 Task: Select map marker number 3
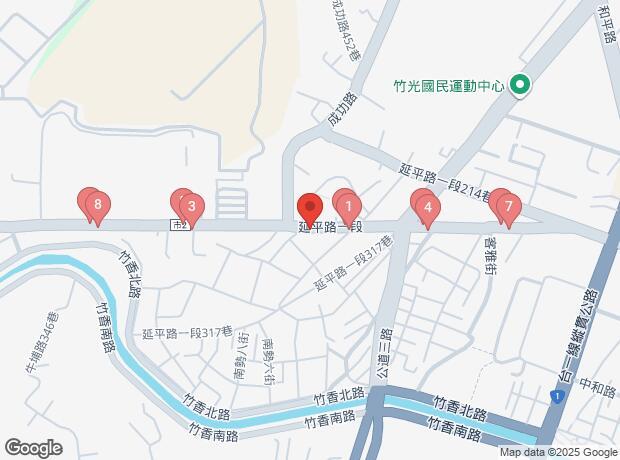(x=190, y=208)
